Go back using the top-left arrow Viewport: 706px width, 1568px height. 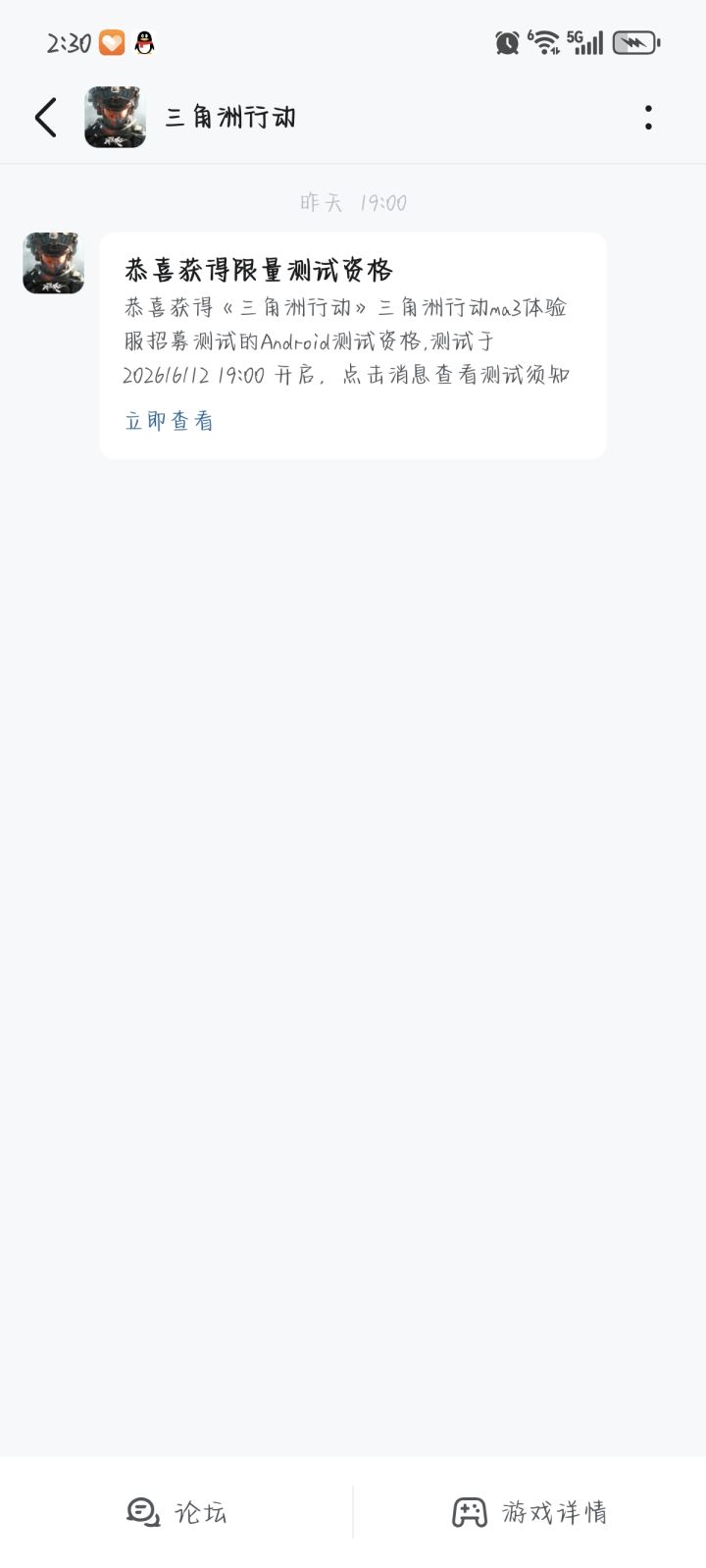(46, 118)
